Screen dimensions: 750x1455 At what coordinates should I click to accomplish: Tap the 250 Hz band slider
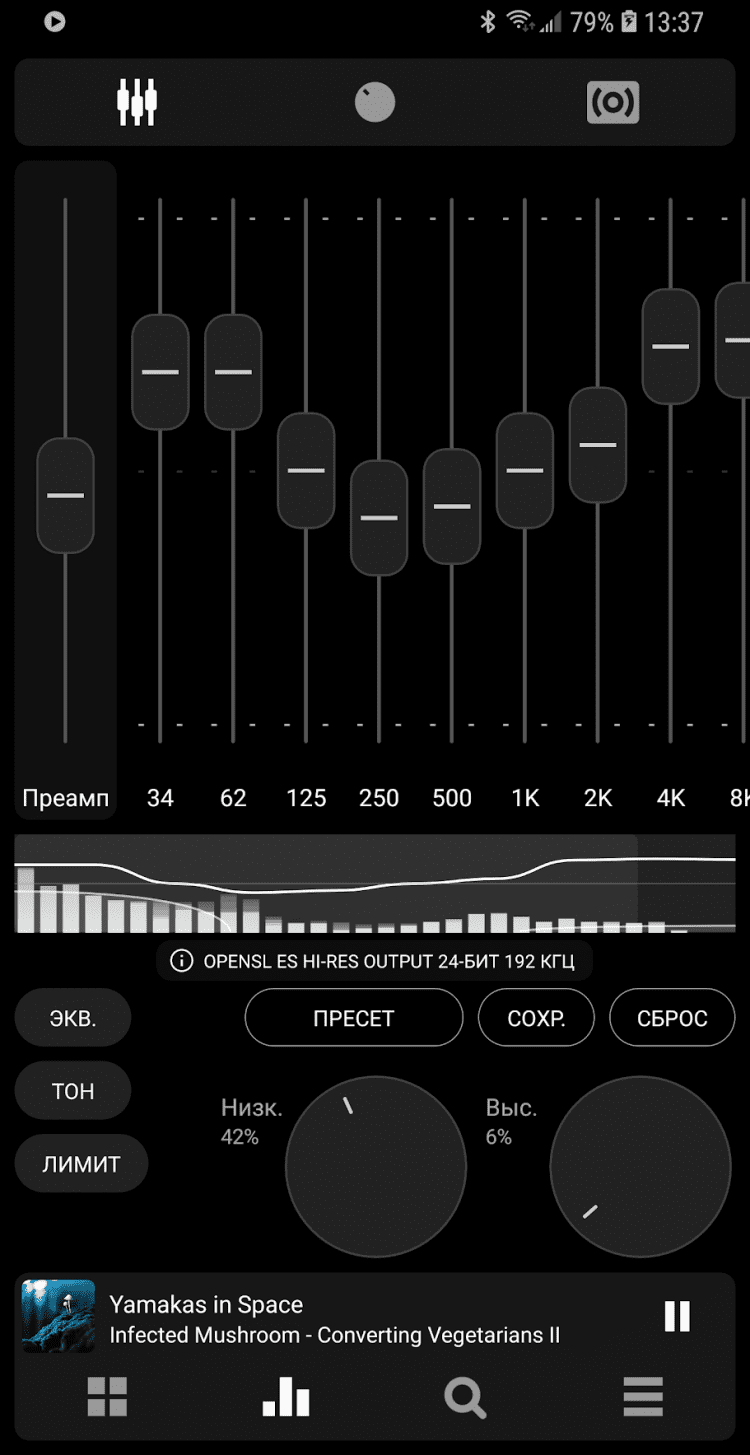[379, 517]
